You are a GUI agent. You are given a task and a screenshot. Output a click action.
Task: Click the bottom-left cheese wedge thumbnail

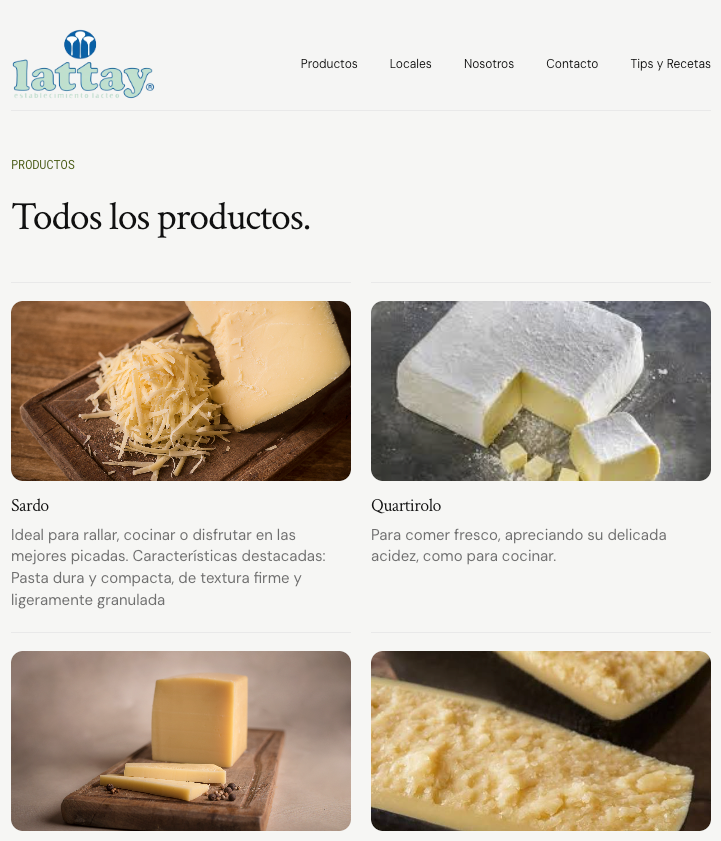pos(180,740)
